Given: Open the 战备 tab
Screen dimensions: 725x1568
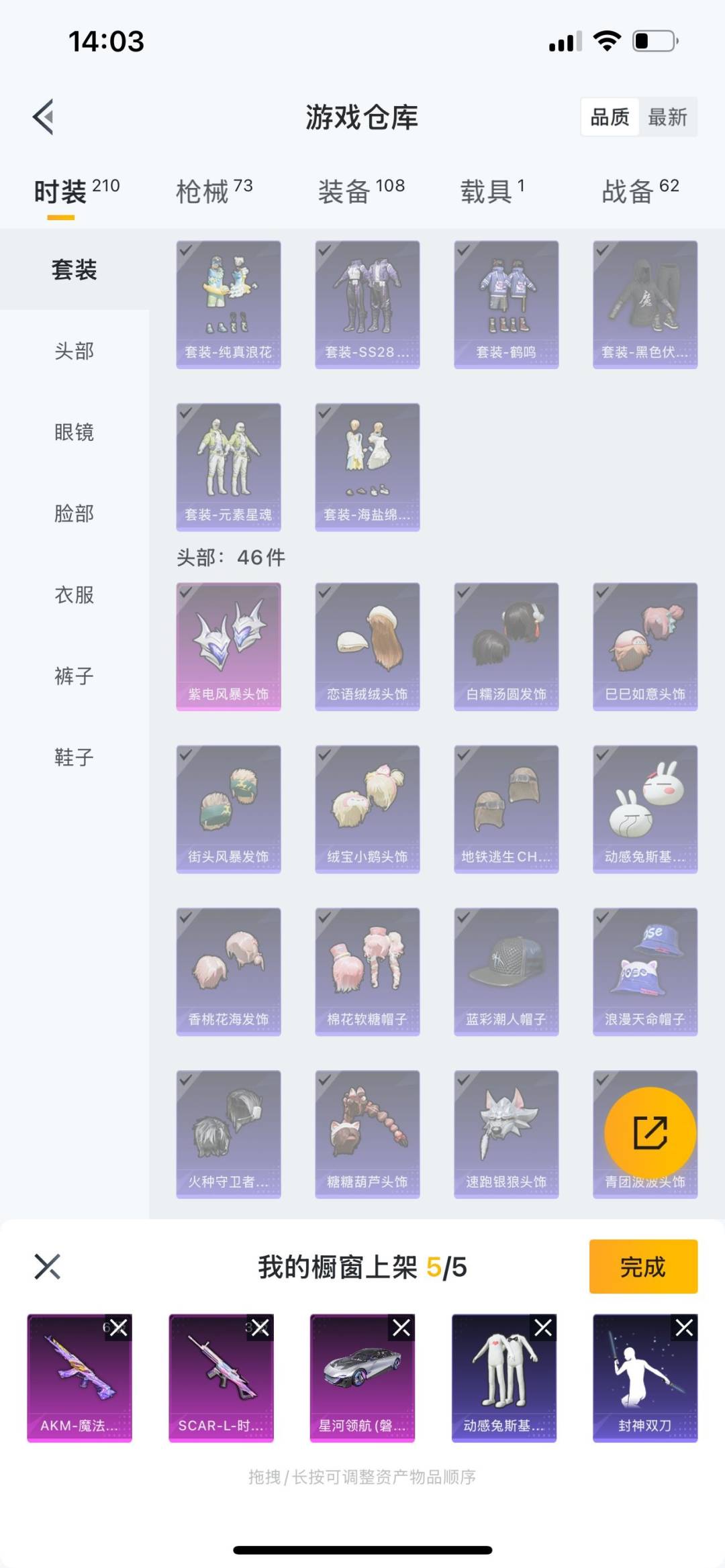Looking at the screenshot, I should click(640, 191).
